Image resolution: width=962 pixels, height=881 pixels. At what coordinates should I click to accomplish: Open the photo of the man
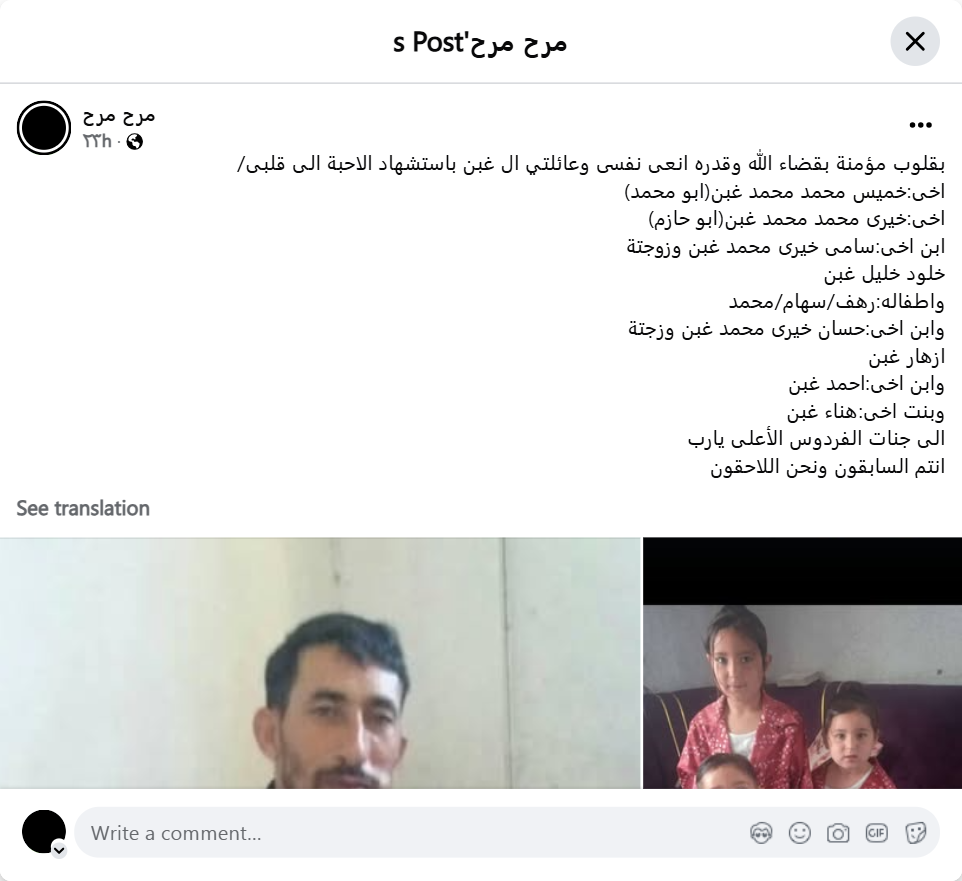320,663
